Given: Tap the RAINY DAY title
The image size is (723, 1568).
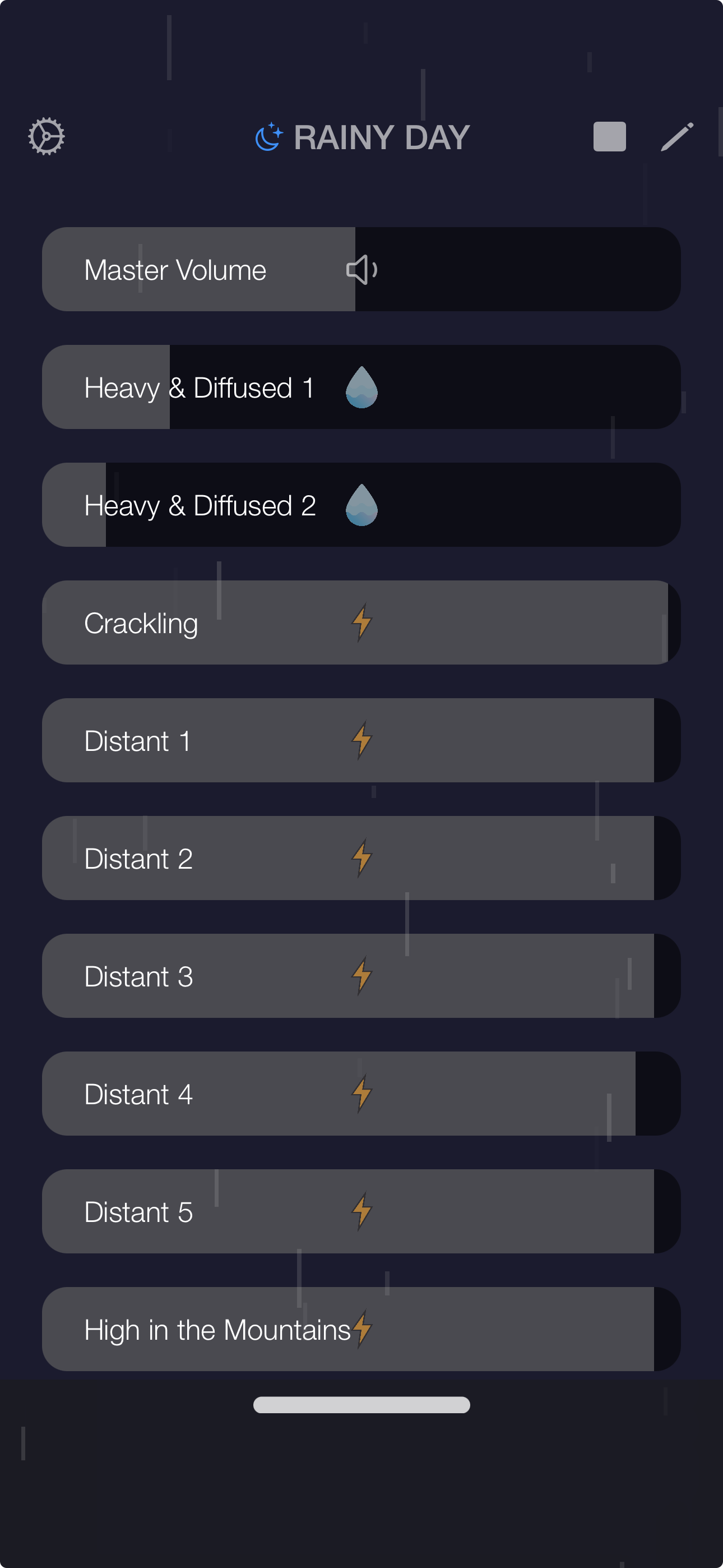Looking at the screenshot, I should click(x=381, y=136).
